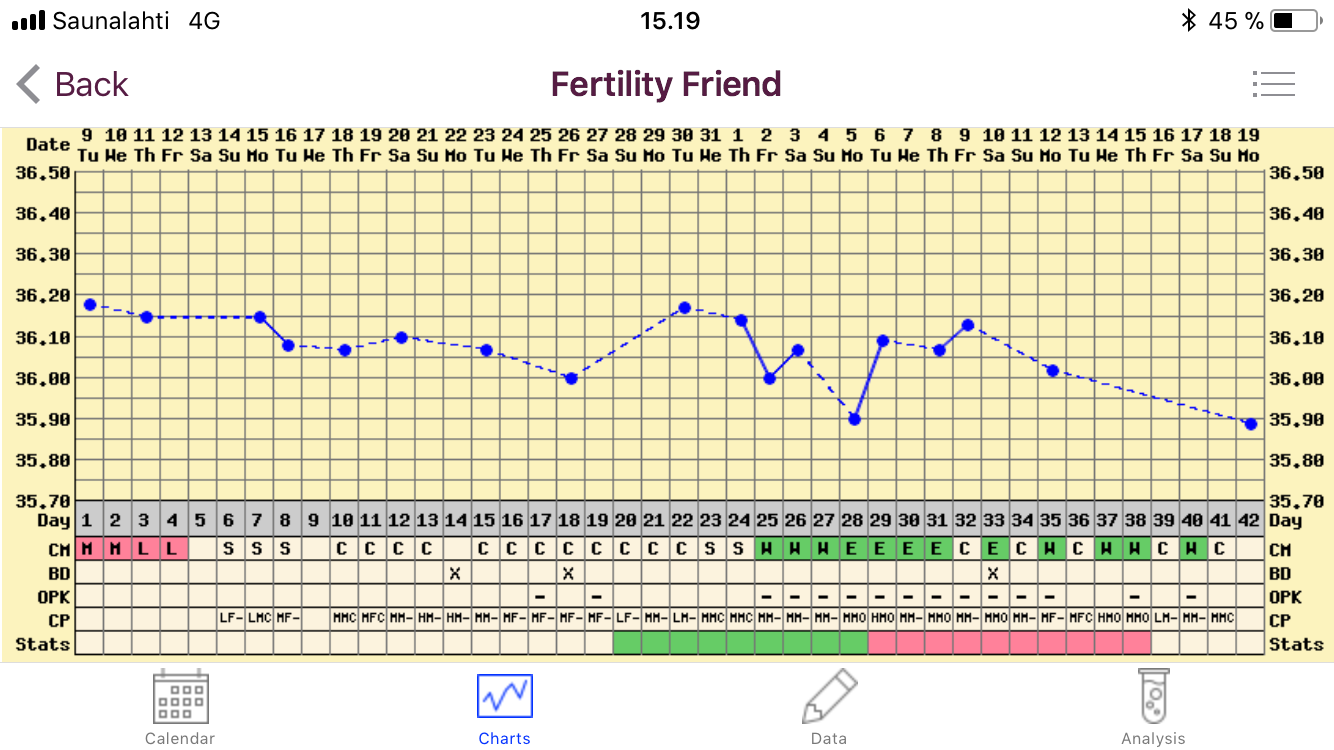
Task: Go back using the Back button
Action: 73,84
